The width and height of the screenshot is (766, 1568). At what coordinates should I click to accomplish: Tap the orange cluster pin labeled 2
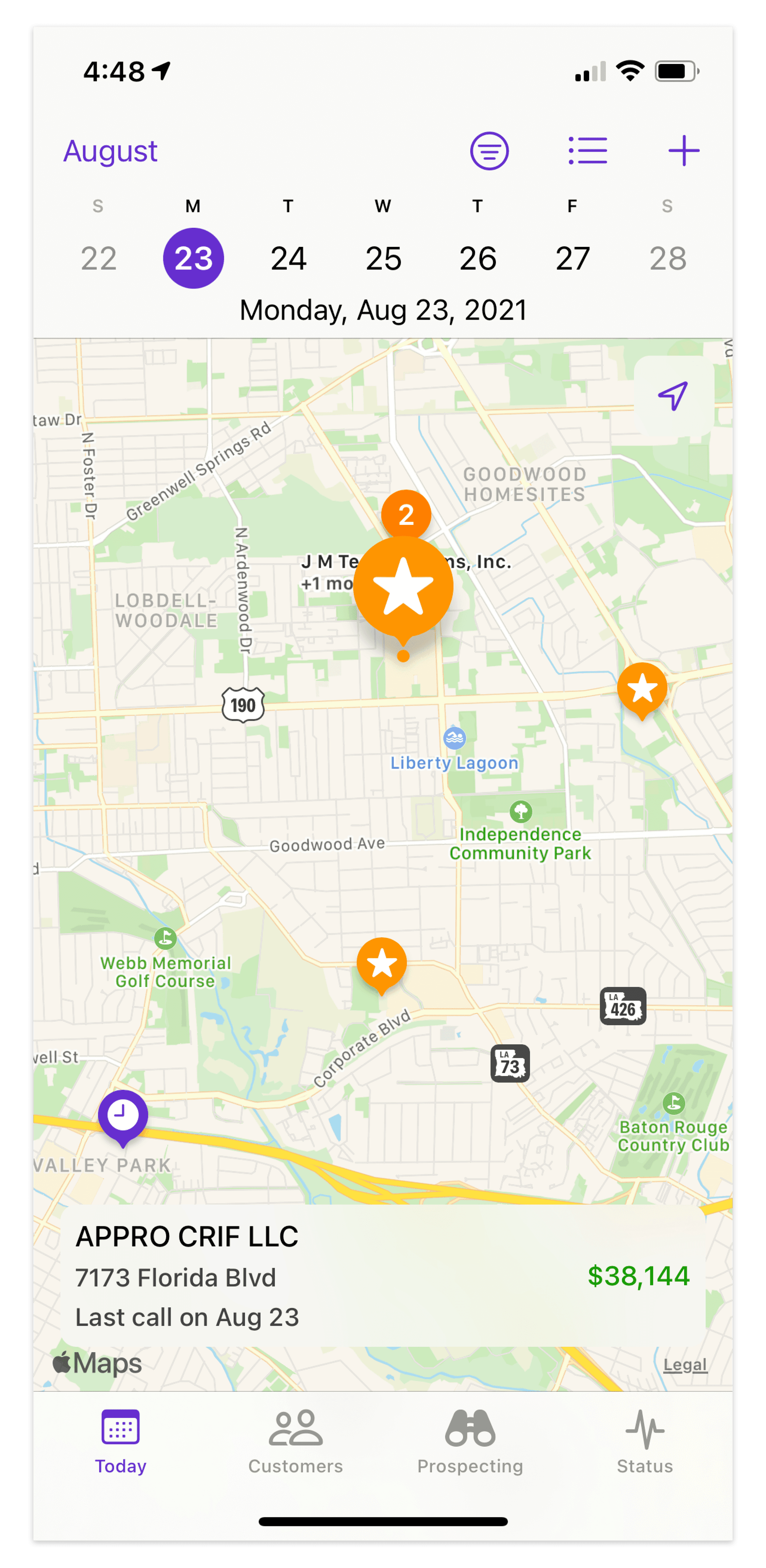pos(406,515)
